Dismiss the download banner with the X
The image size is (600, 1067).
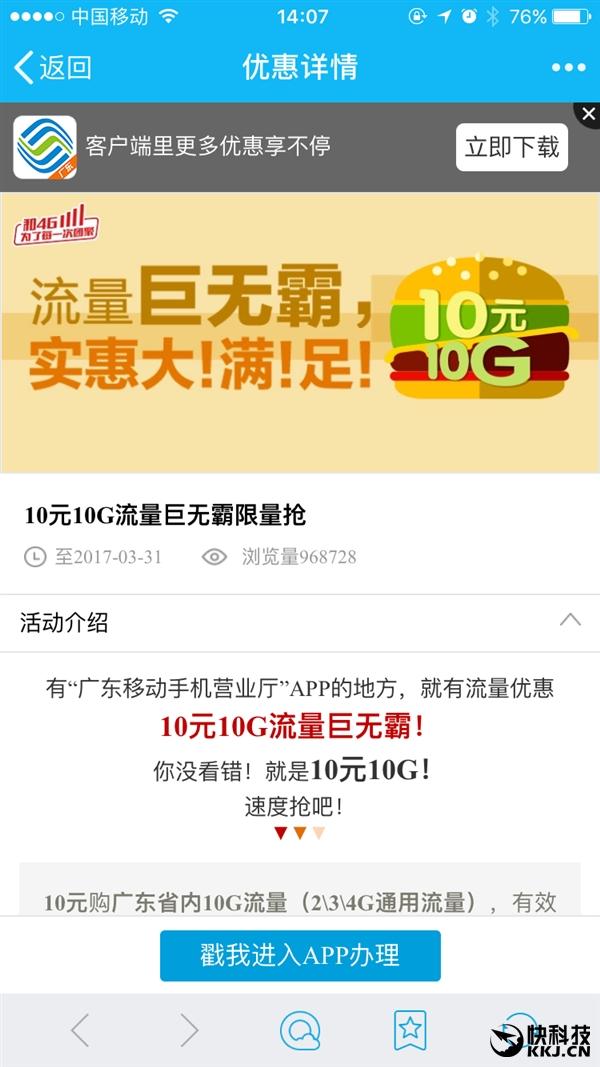587,111
